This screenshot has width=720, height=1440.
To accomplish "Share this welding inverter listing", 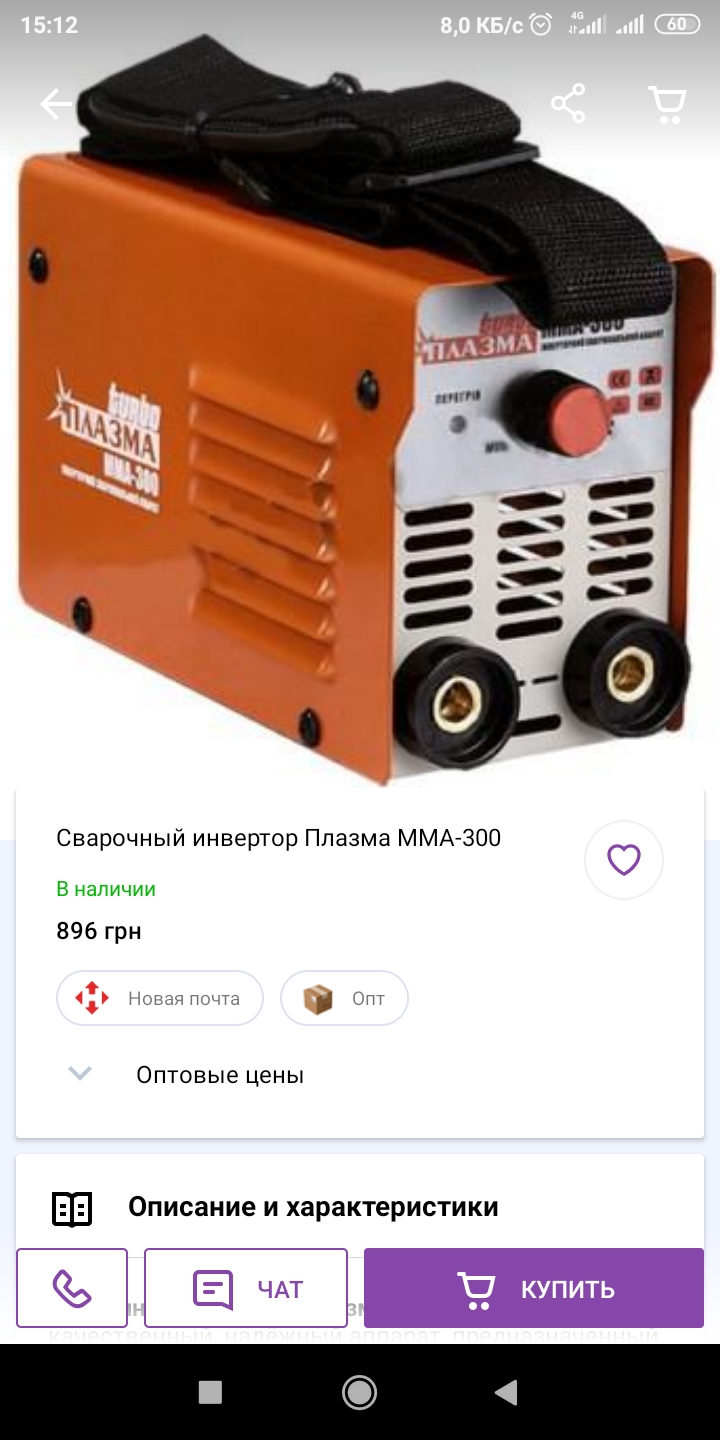I will click(568, 104).
